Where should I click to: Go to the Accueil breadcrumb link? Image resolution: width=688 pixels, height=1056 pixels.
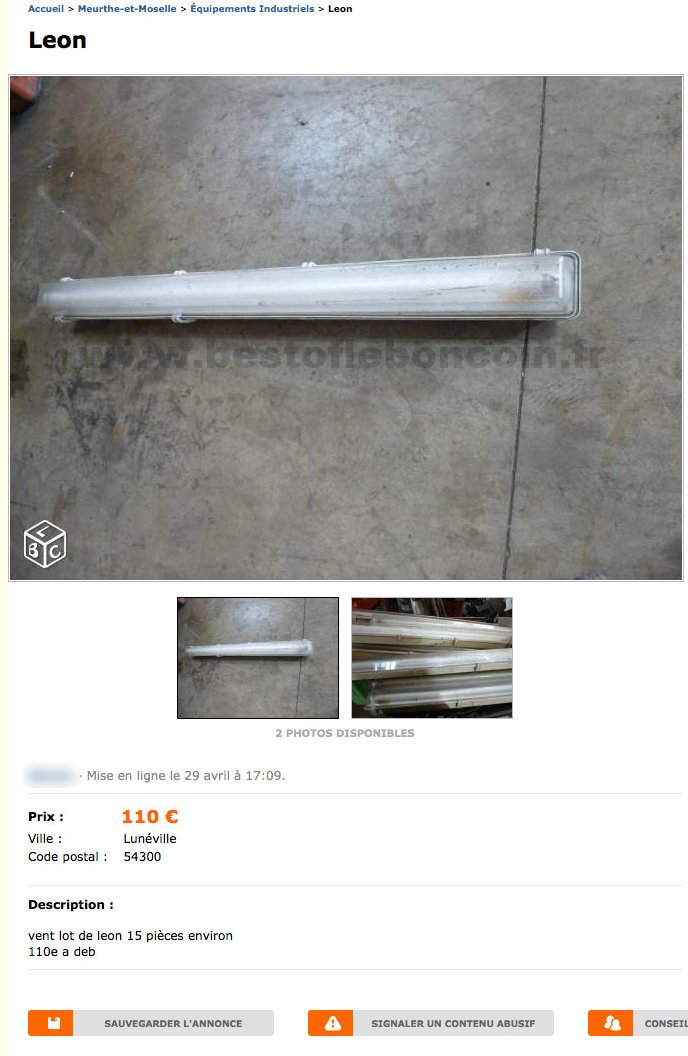(x=45, y=9)
